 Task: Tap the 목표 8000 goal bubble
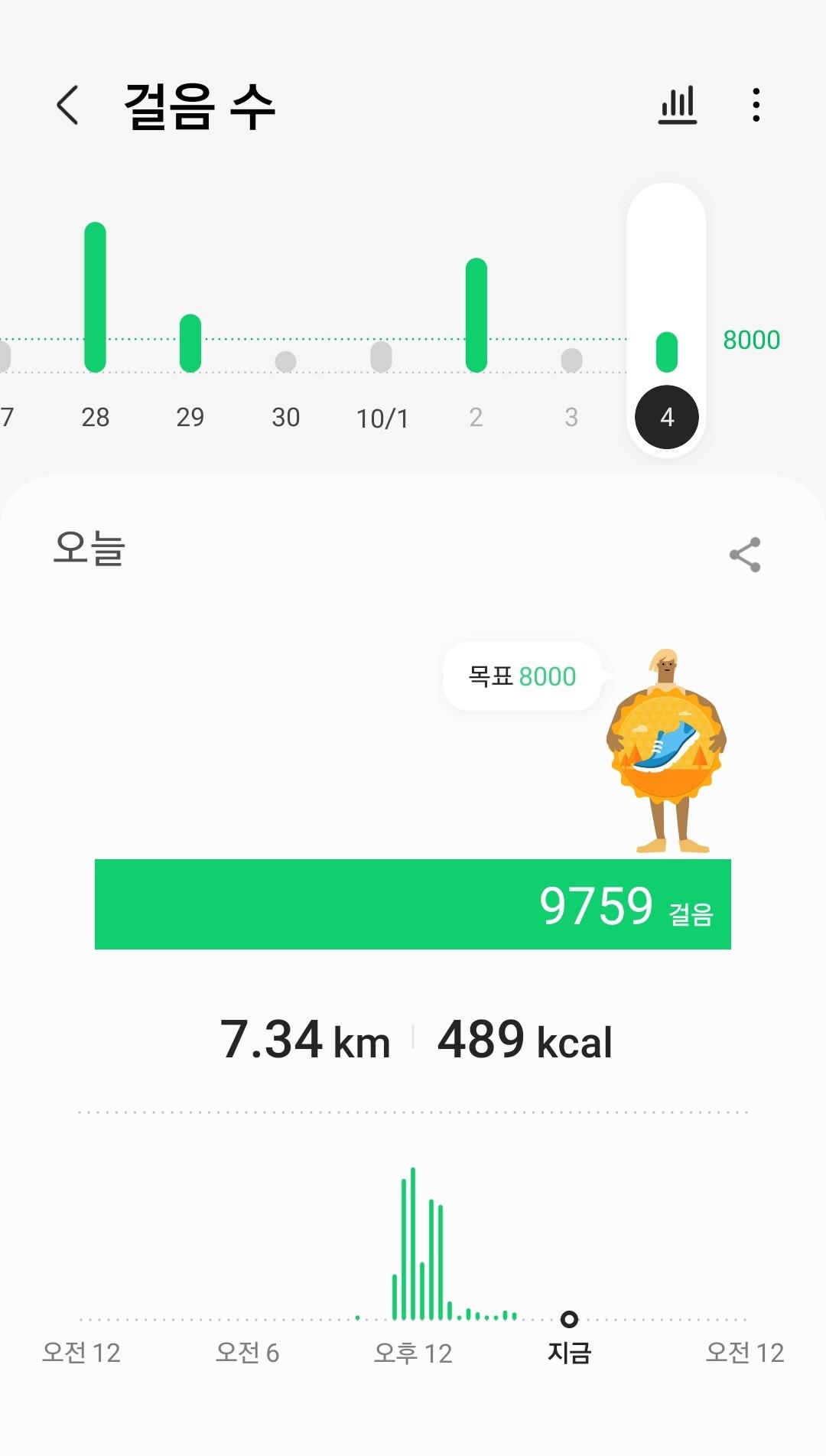coord(522,676)
